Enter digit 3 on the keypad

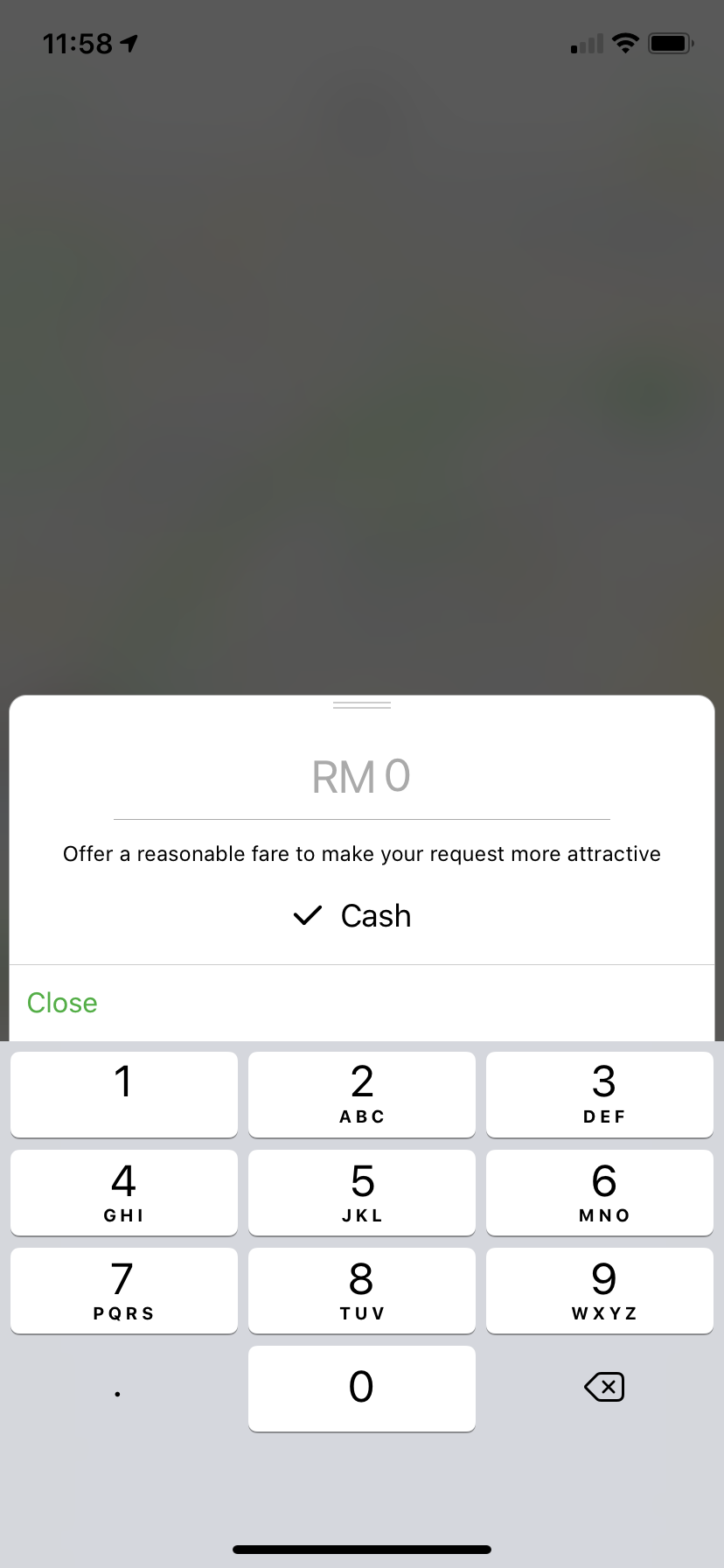(600, 1094)
